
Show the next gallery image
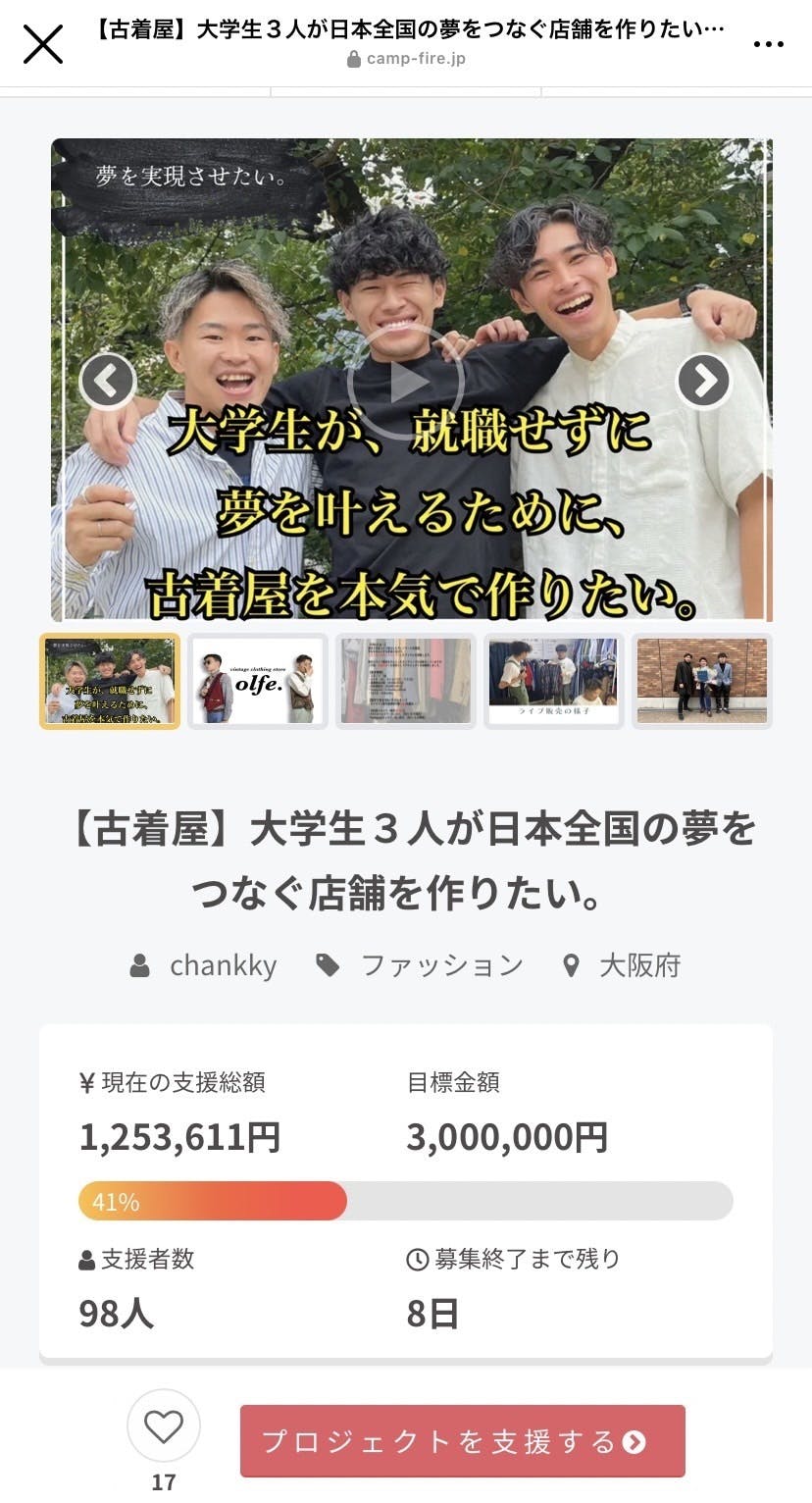pyautogui.click(x=703, y=381)
